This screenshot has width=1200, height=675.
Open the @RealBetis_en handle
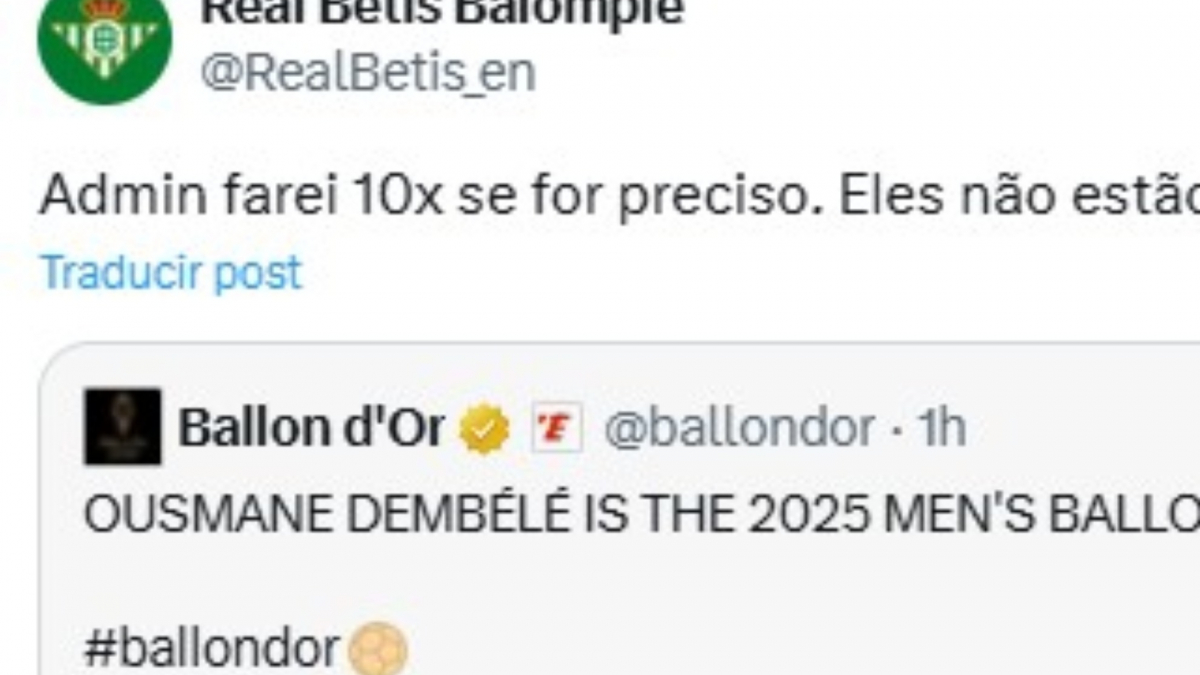(x=367, y=73)
